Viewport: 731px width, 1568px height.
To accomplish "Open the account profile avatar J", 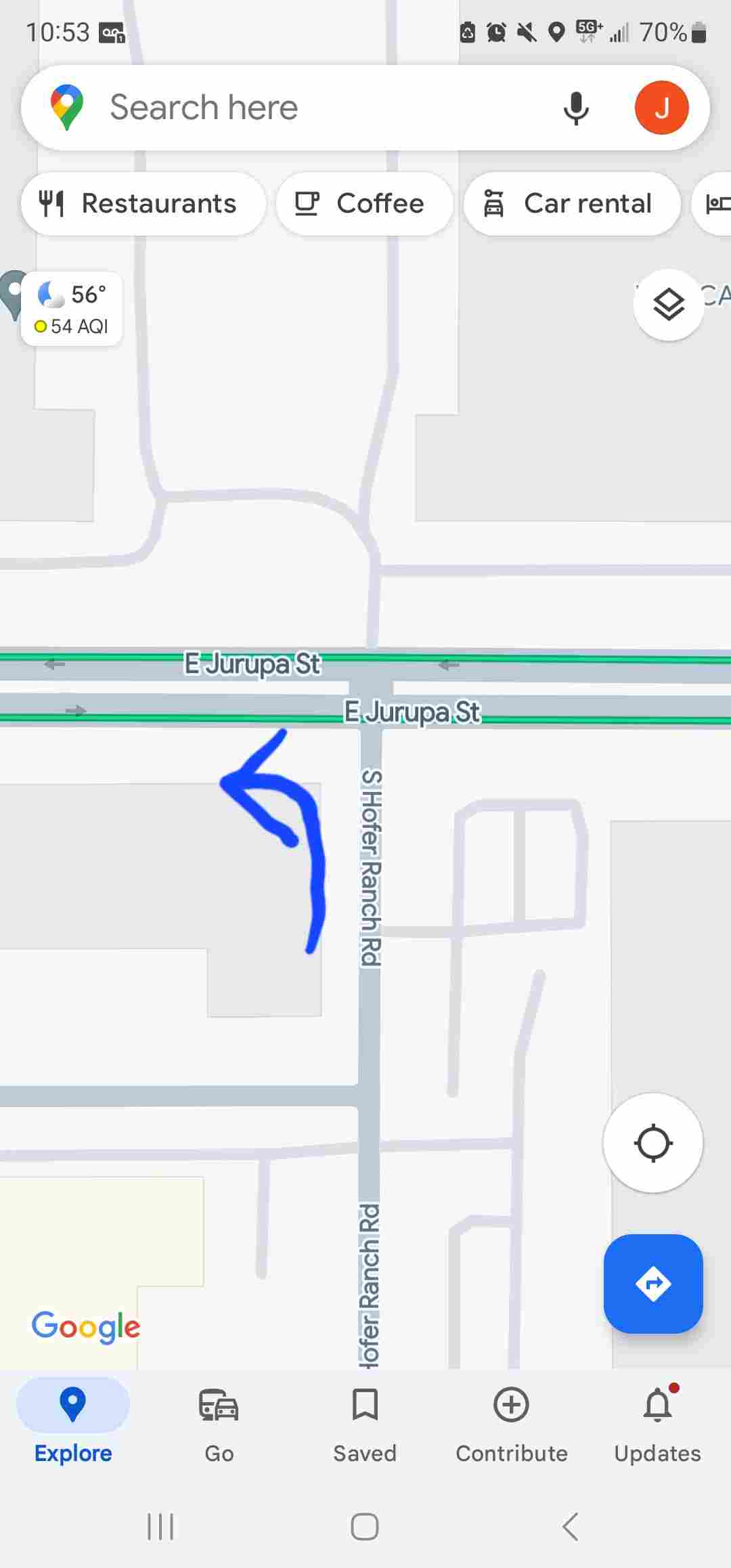I will pyautogui.click(x=661, y=108).
